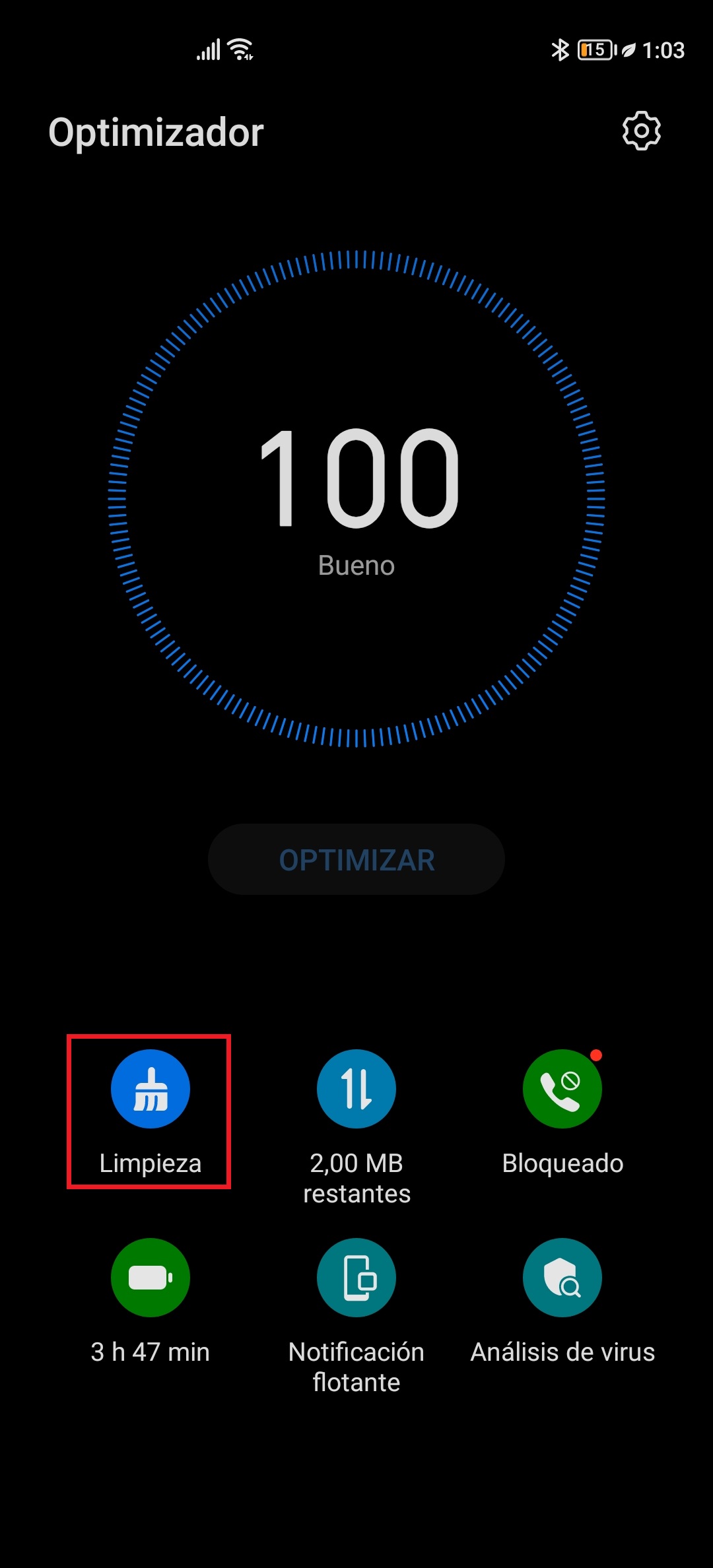
Task: Open Optimizador settings gear
Action: [641, 131]
